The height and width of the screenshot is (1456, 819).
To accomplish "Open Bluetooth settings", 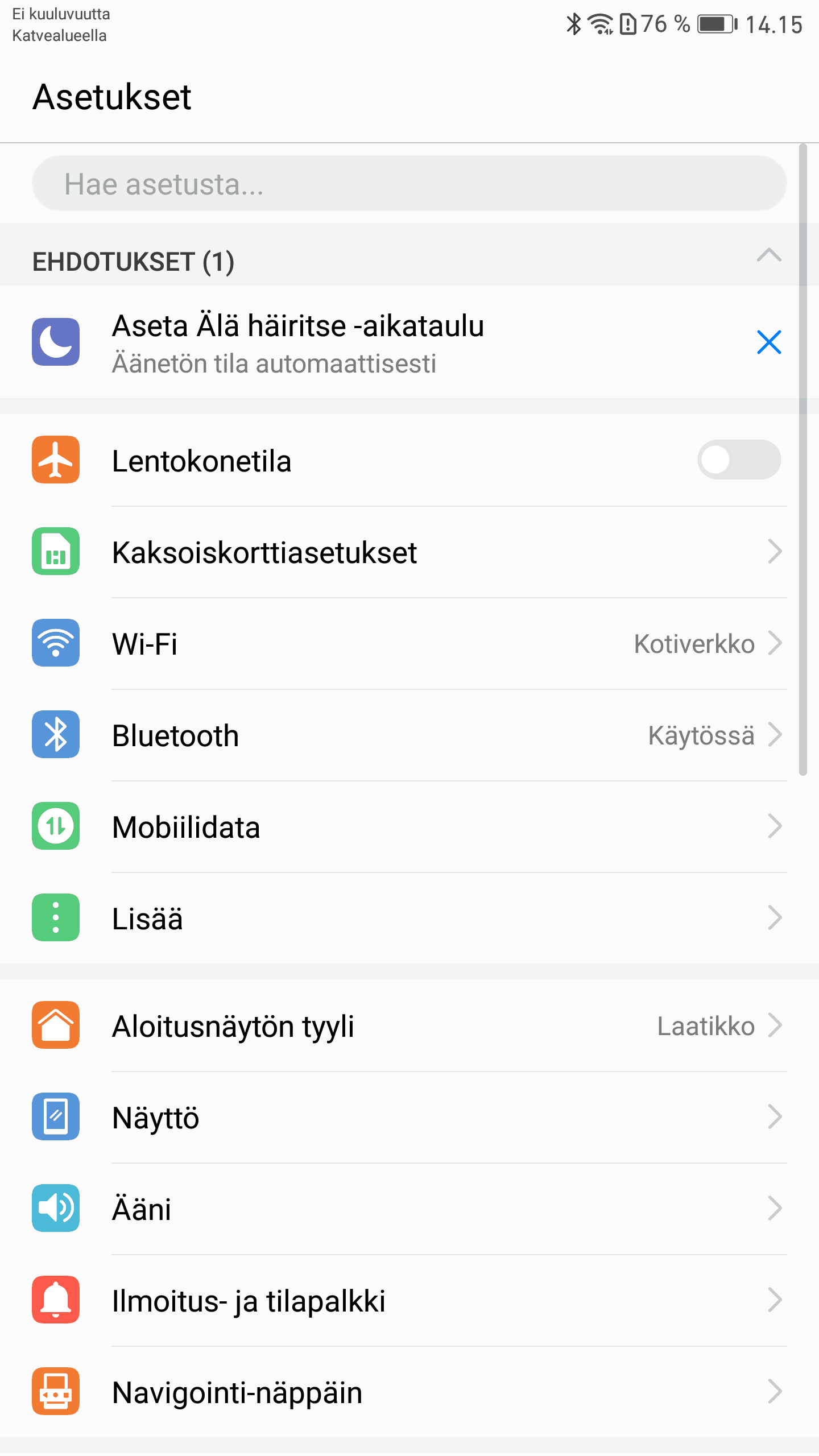I will [409, 735].
